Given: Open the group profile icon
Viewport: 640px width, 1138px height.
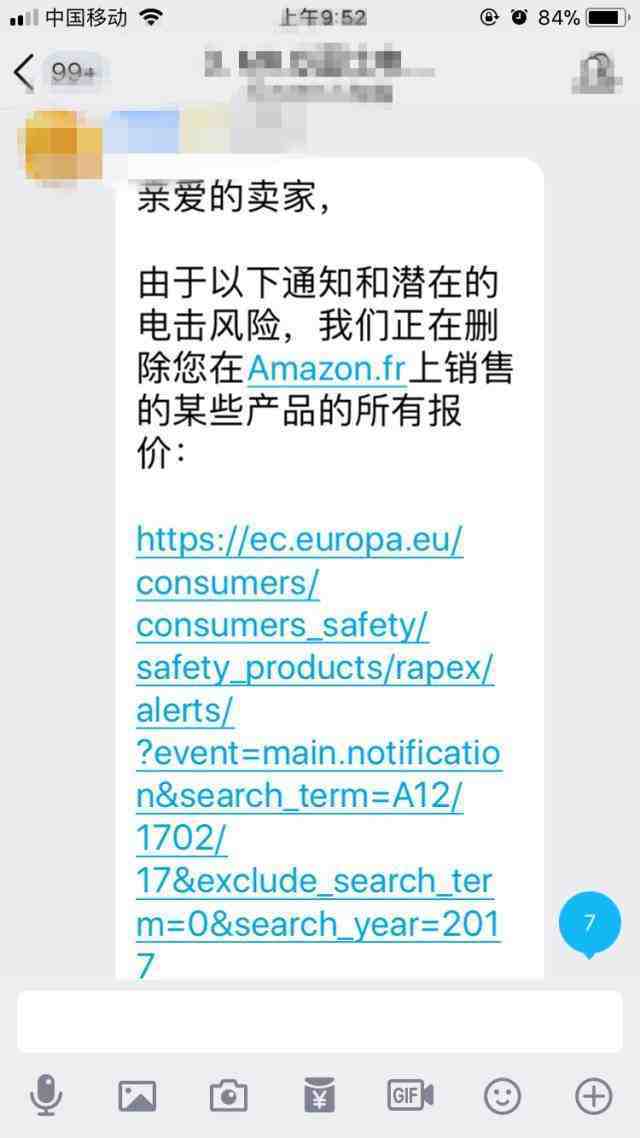Looking at the screenshot, I should [596, 74].
